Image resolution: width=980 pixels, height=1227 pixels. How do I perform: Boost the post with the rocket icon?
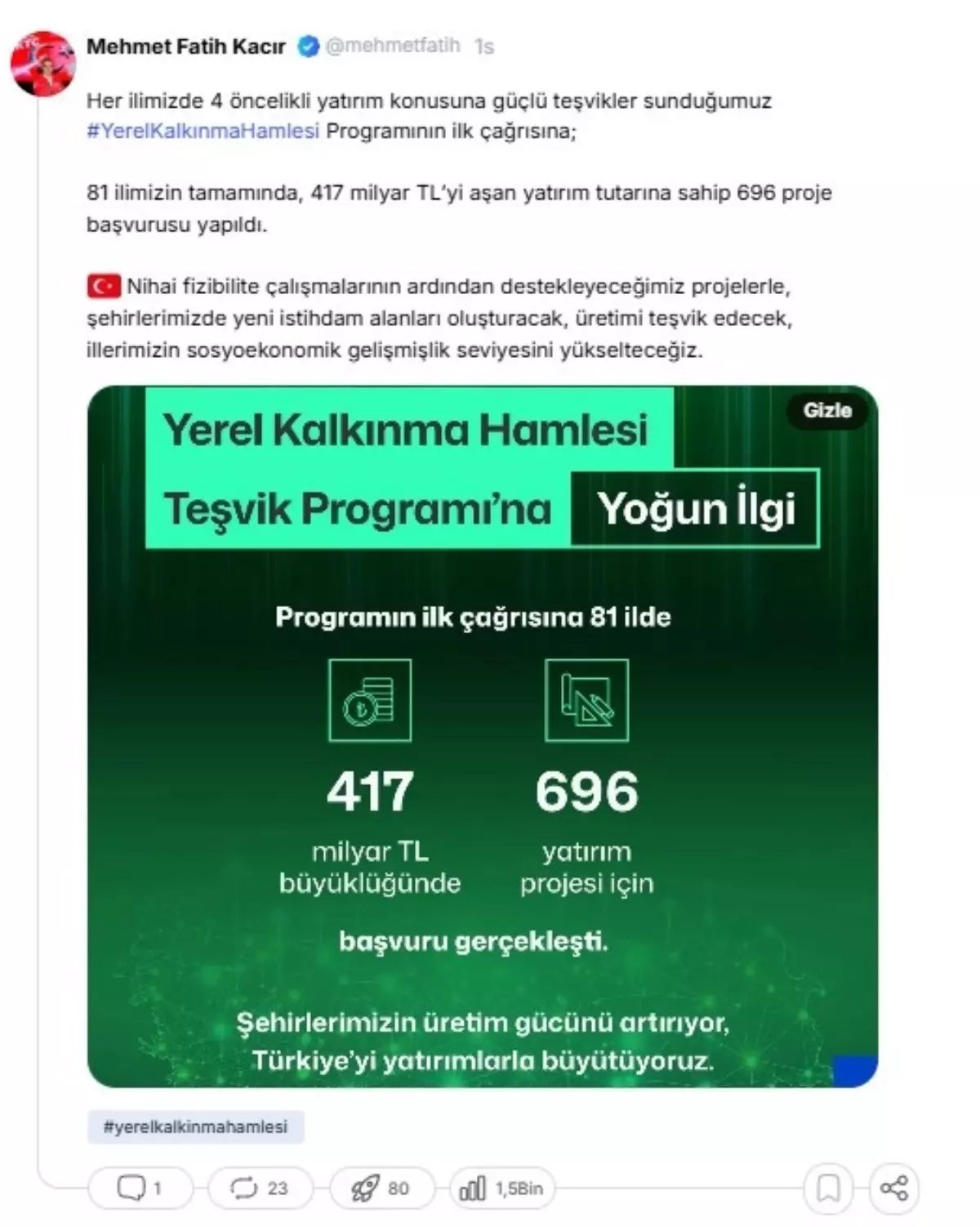point(379,1188)
